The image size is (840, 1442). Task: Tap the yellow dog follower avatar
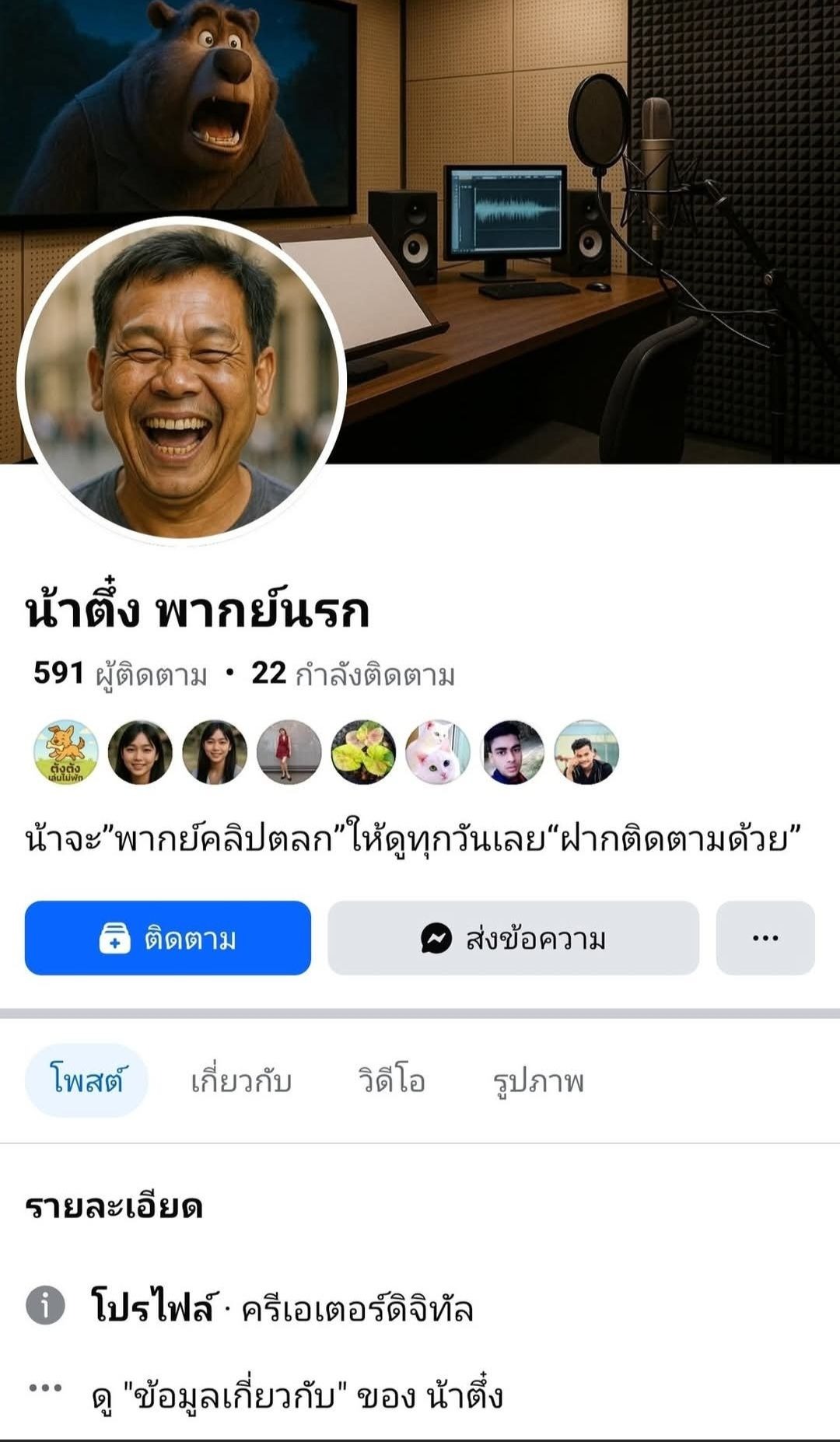(66, 752)
